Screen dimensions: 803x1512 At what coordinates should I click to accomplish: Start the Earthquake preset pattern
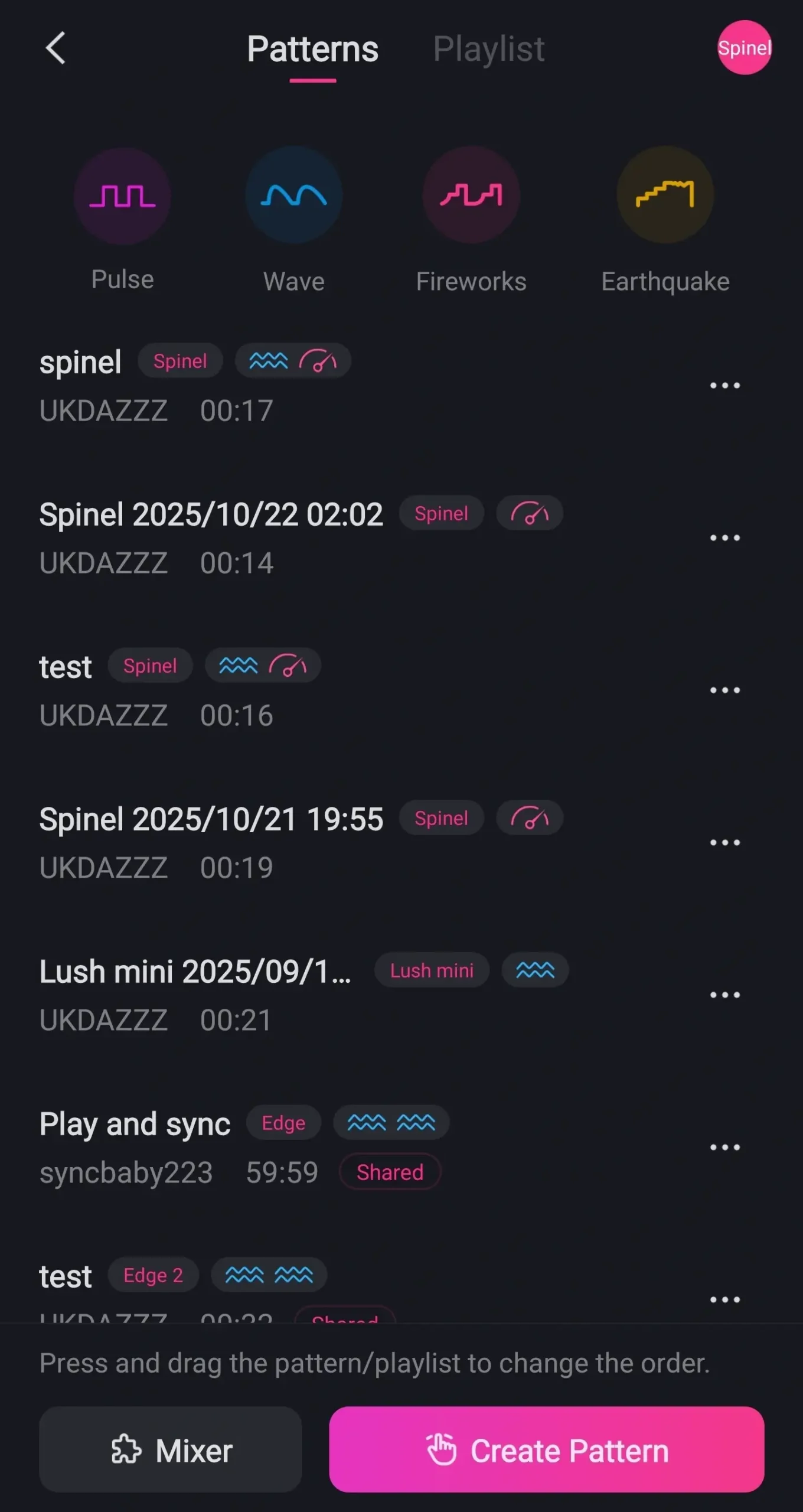point(665,195)
